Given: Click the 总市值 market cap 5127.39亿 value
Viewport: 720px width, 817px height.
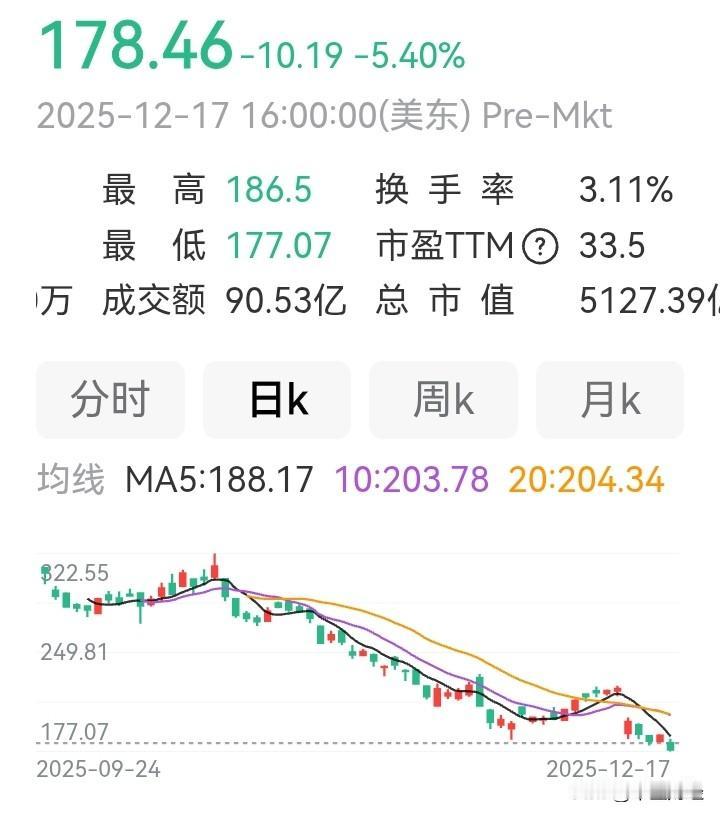Looking at the screenshot, I should pyautogui.click(x=654, y=300).
